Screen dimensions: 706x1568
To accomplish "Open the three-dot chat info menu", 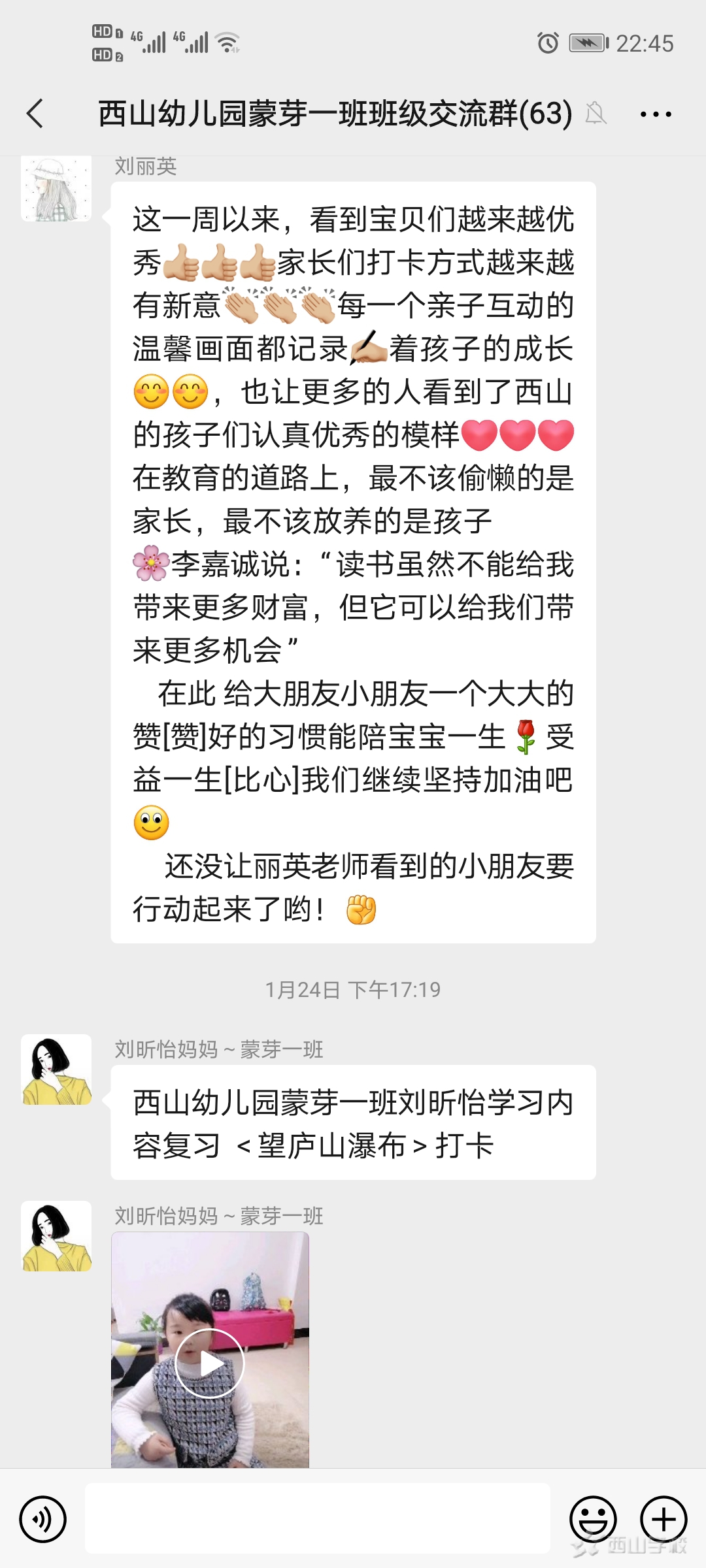I will (656, 114).
